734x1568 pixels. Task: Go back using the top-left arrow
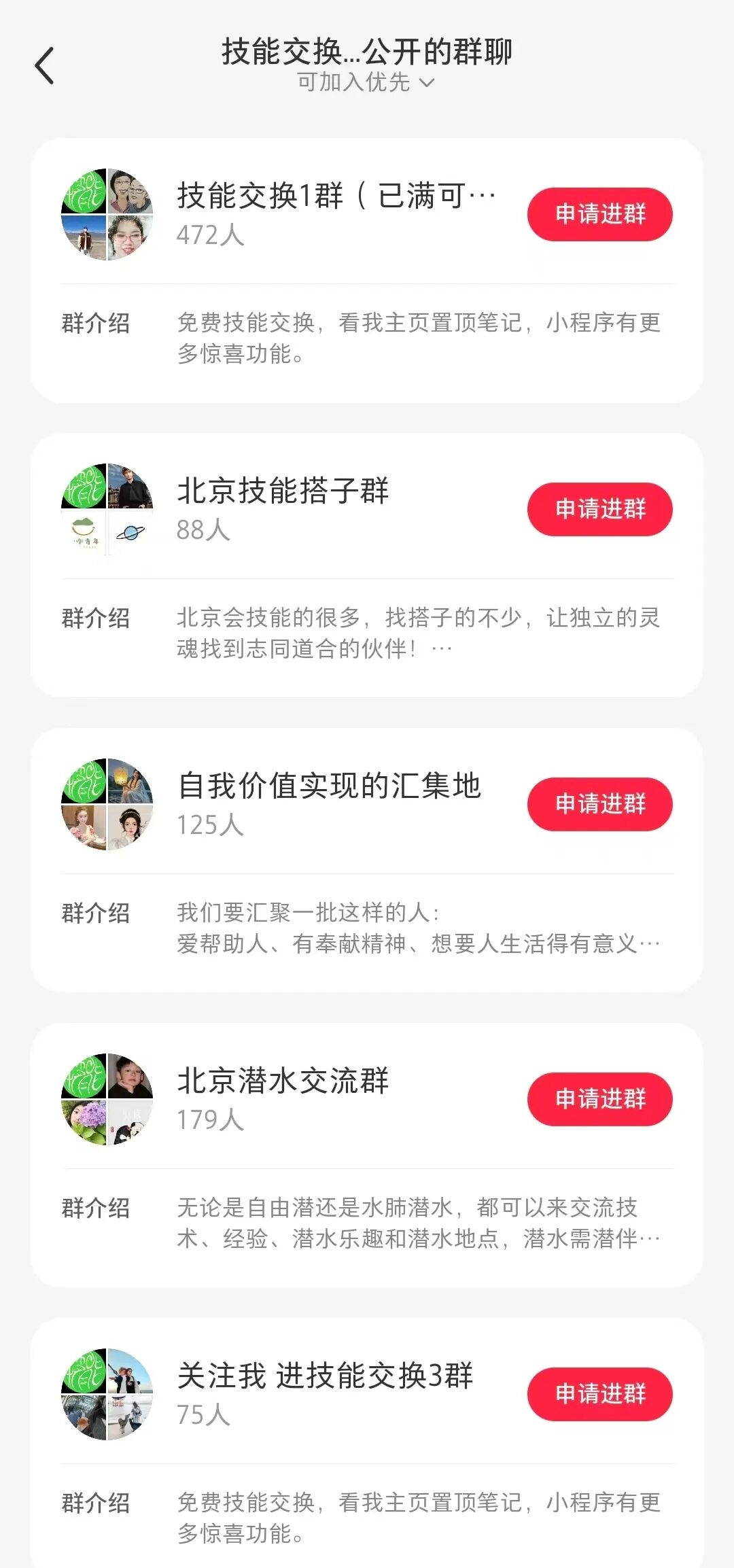click(x=45, y=66)
